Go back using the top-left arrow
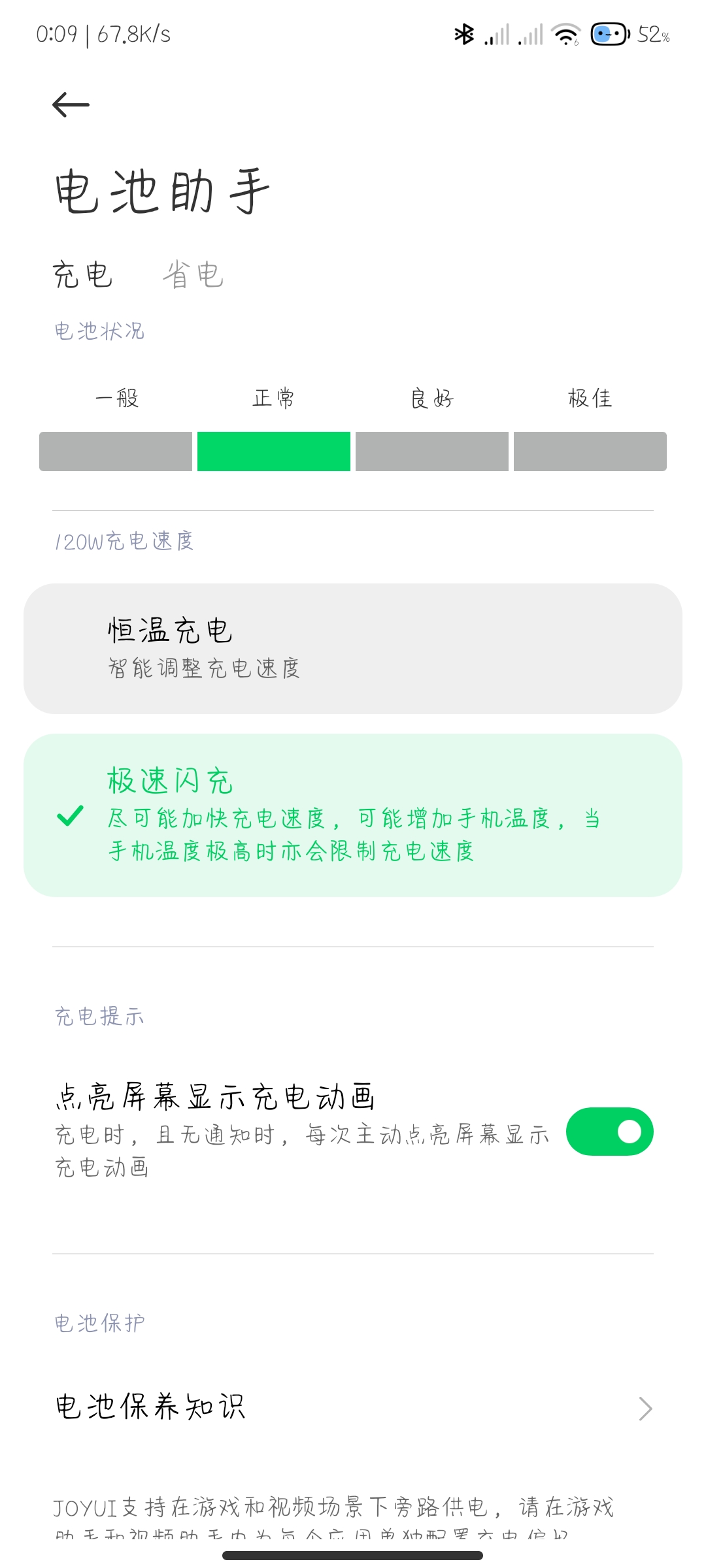Screen dimensions: 706x1568 pos(71,105)
